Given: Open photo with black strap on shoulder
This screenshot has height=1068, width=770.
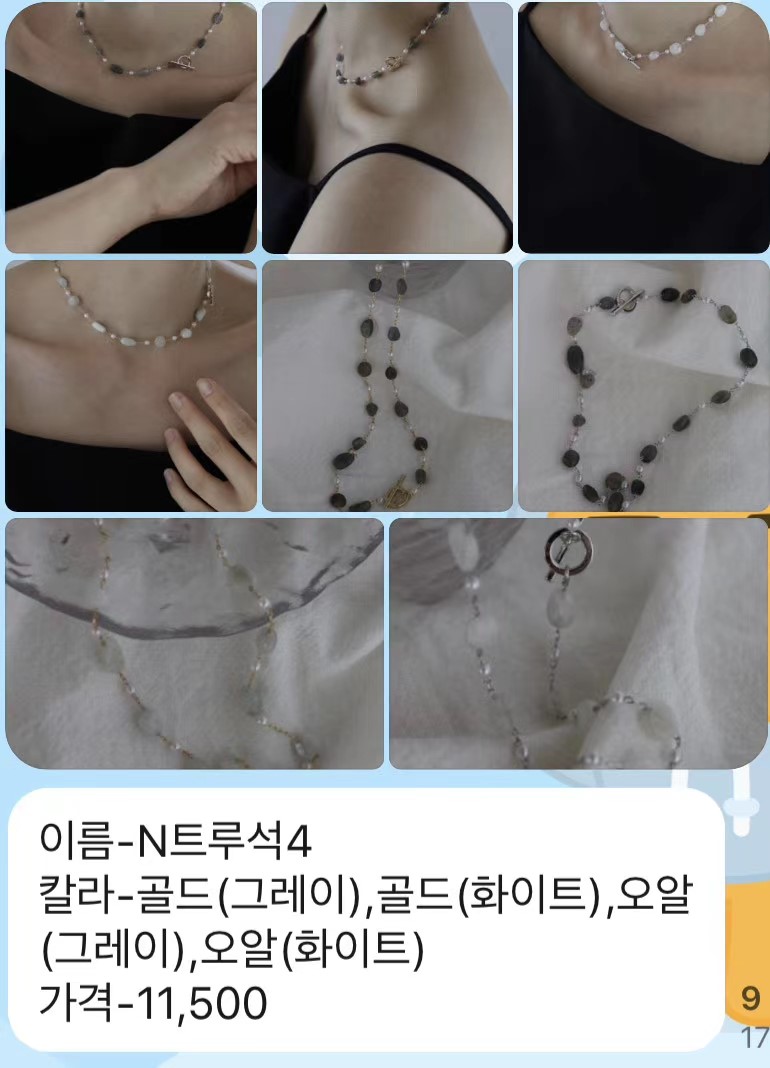Looking at the screenshot, I should click(387, 127).
